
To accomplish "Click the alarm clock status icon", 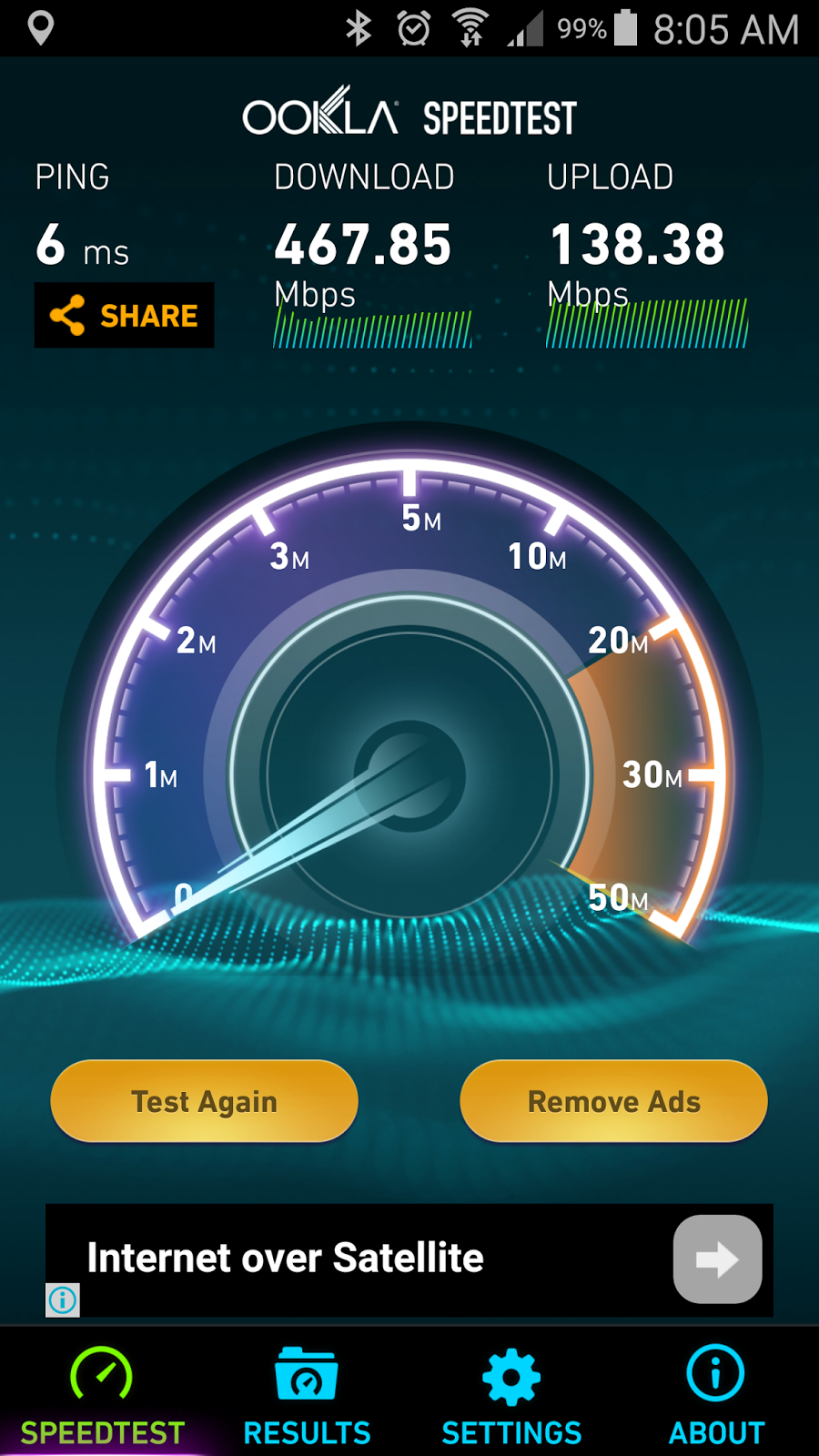I will 412,29.
